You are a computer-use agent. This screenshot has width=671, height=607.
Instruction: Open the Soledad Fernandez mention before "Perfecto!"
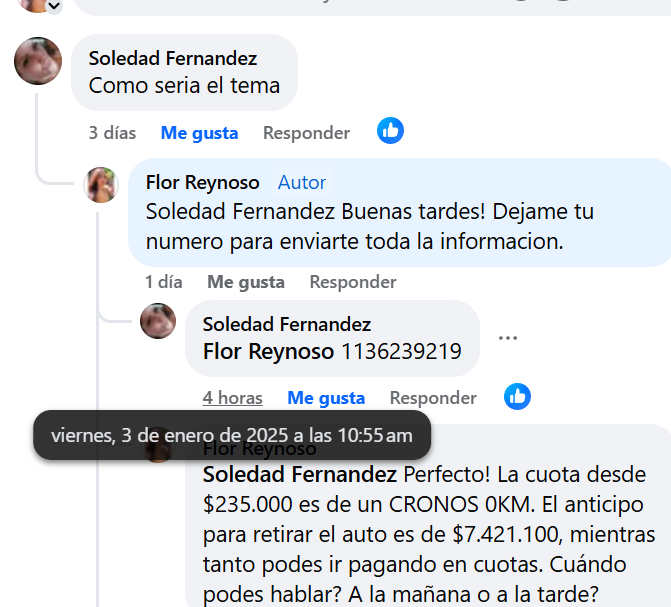coord(299,474)
